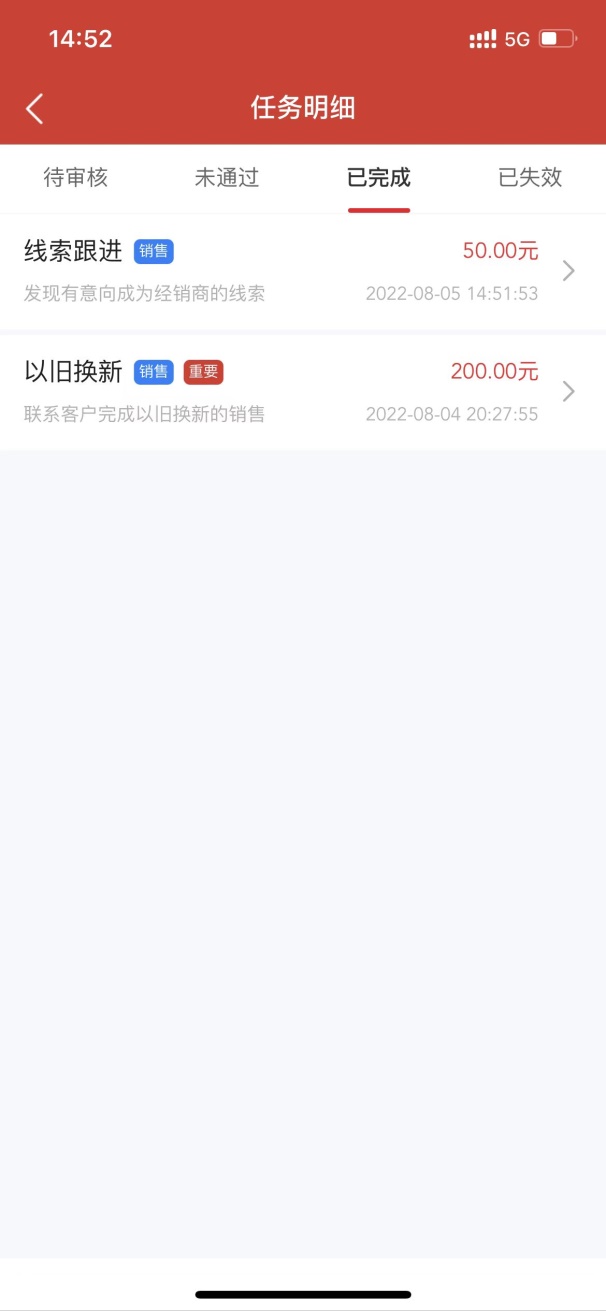606x1311 pixels.
Task: Open the 线索跟进 task details
Action: [x=303, y=271]
